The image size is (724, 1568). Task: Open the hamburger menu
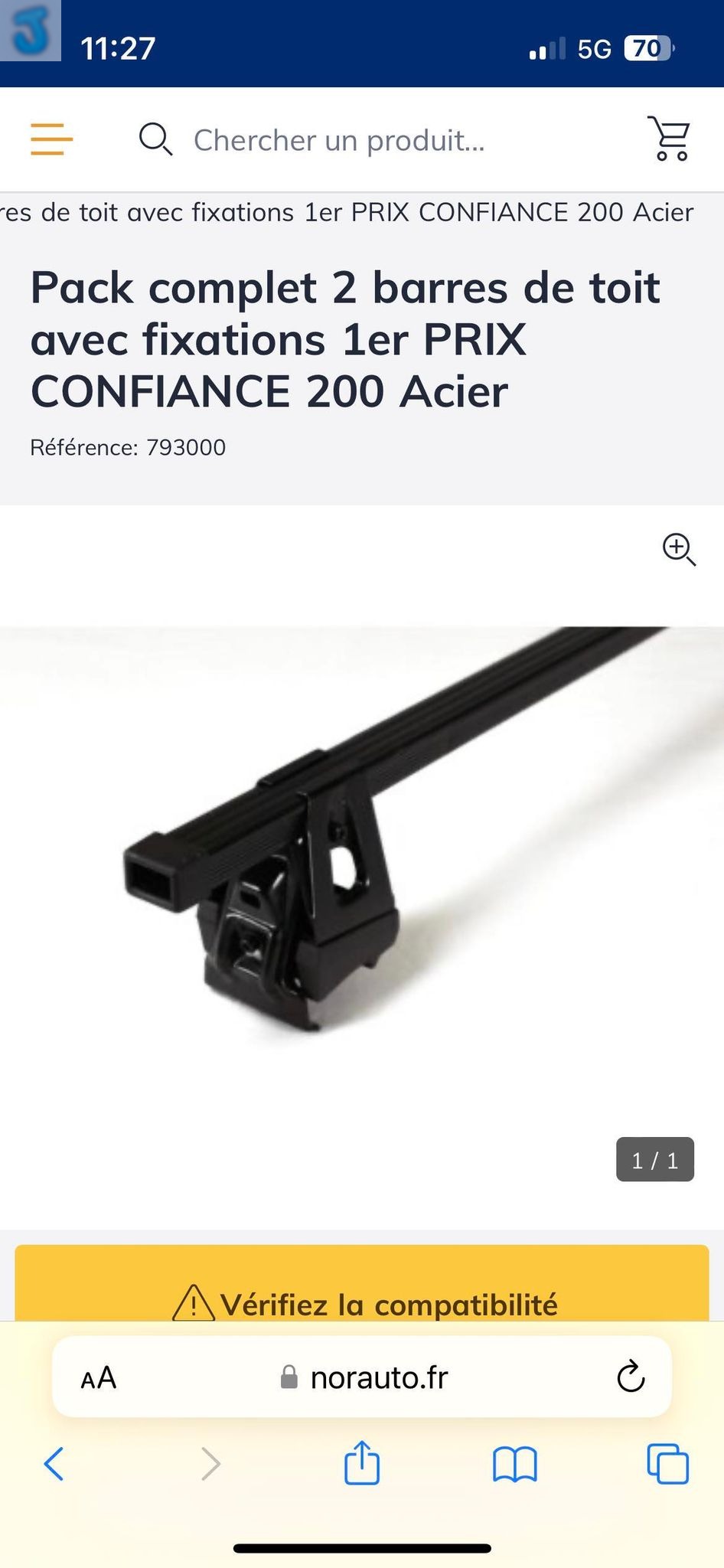click(x=51, y=140)
